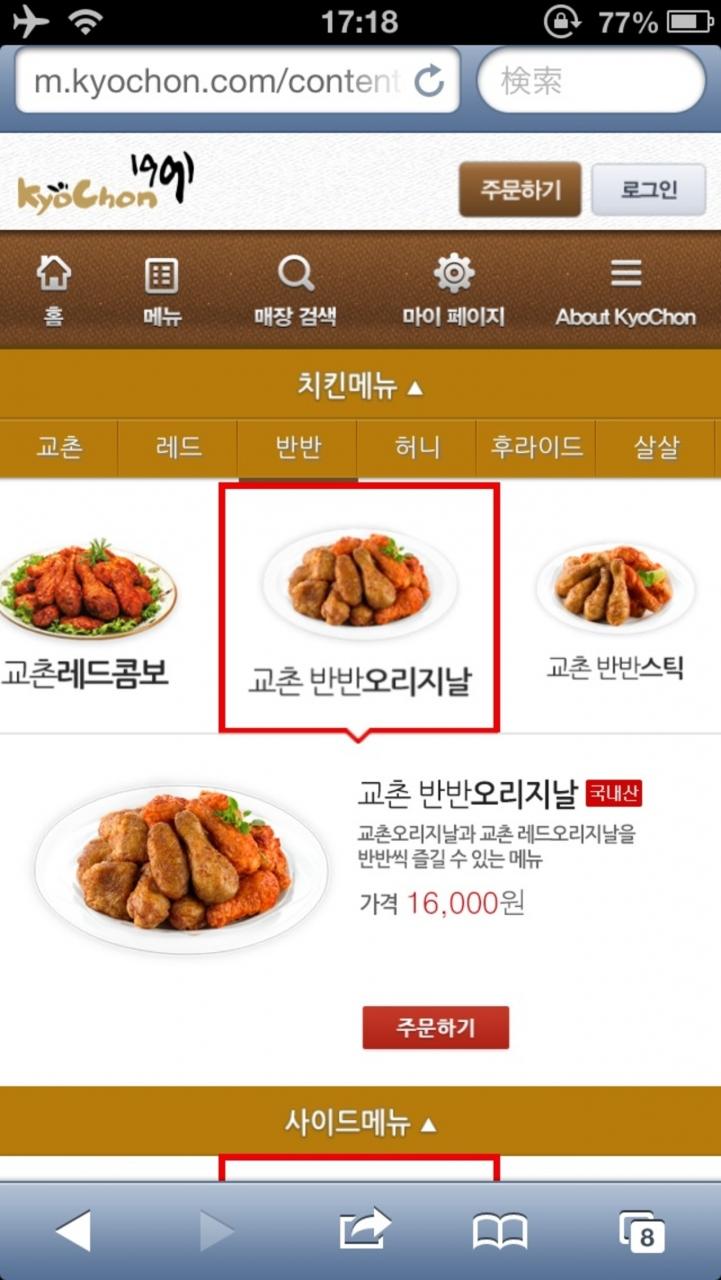This screenshot has width=721, height=1280.
Task: Order 교촌 반반오리지날 with the red 주문하기 button
Action: pos(435,1027)
